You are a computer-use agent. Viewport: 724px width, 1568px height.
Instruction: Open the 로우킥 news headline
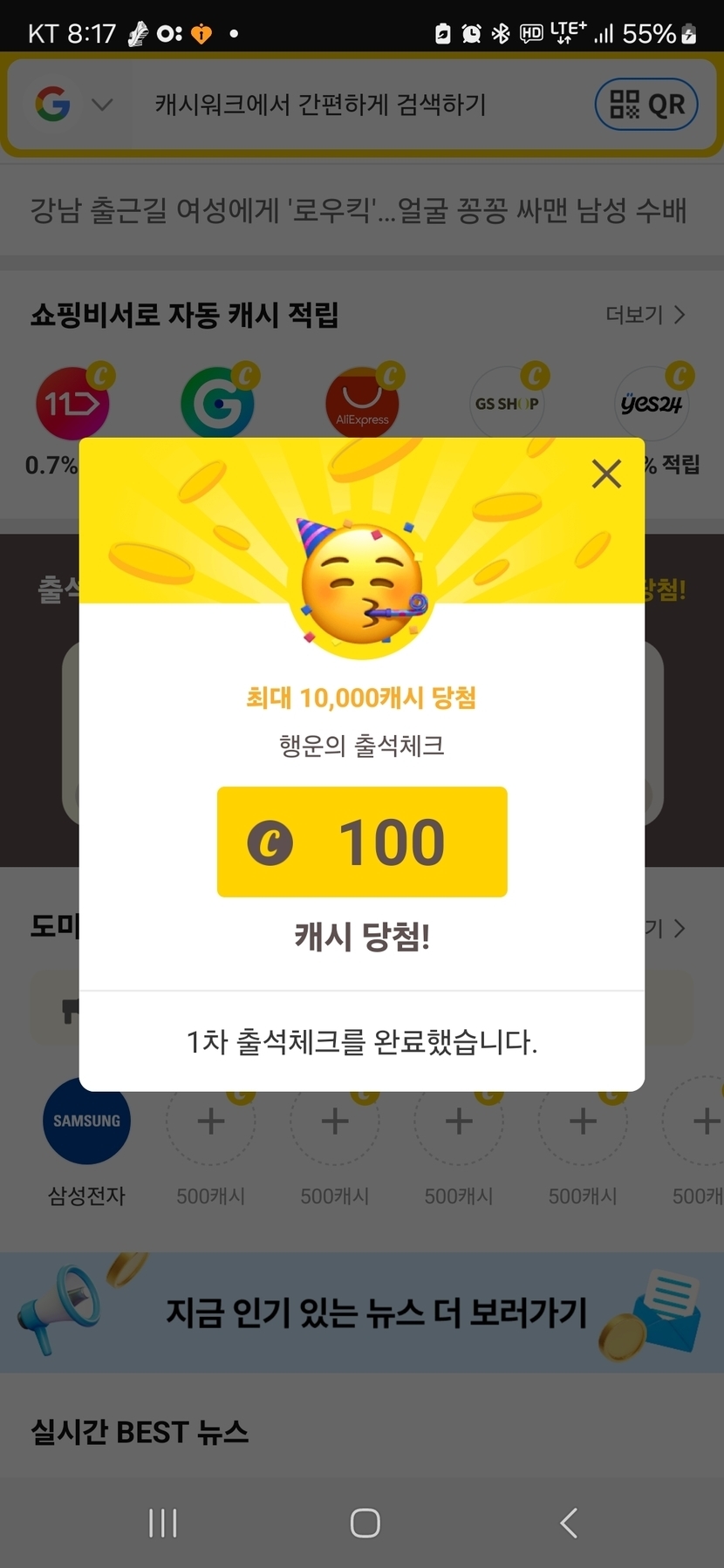click(x=359, y=210)
